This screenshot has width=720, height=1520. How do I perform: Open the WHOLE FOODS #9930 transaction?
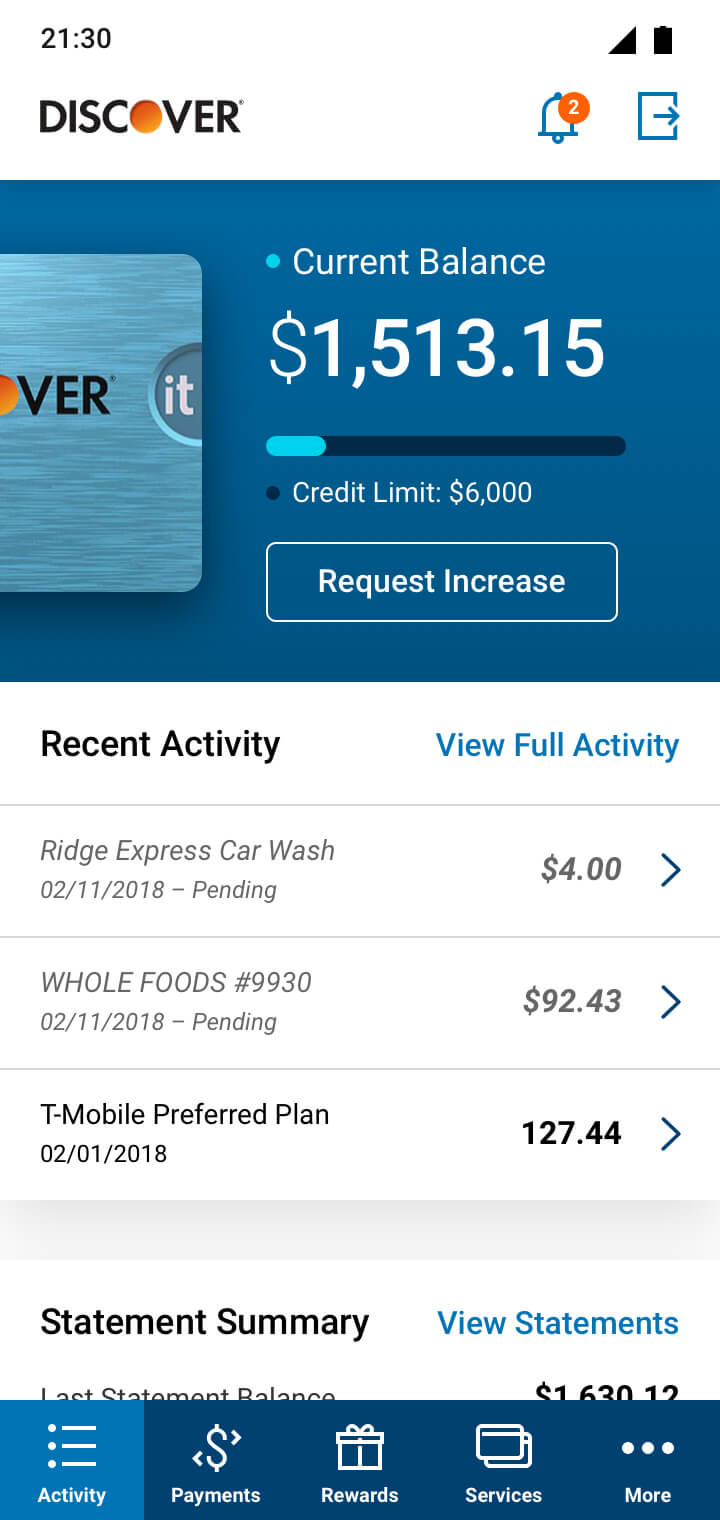(x=360, y=1002)
